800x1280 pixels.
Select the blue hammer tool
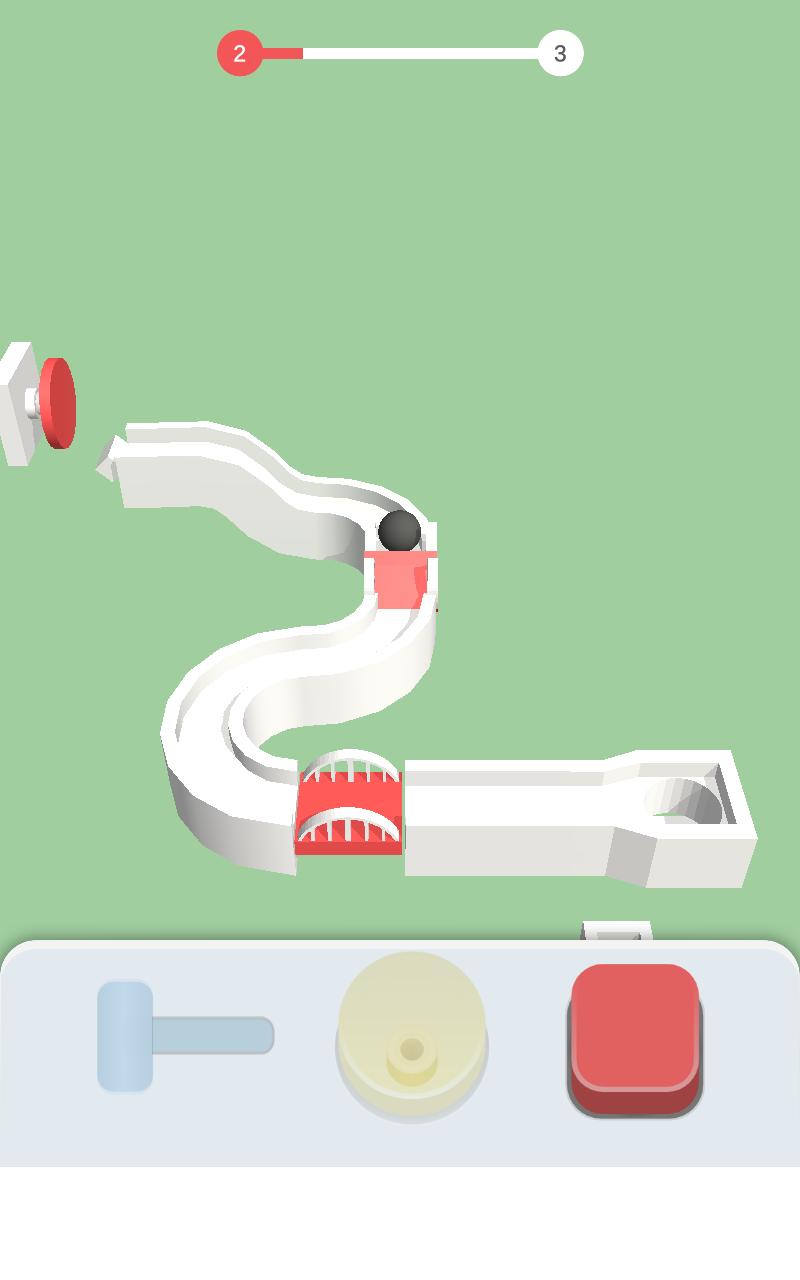coord(180,1035)
